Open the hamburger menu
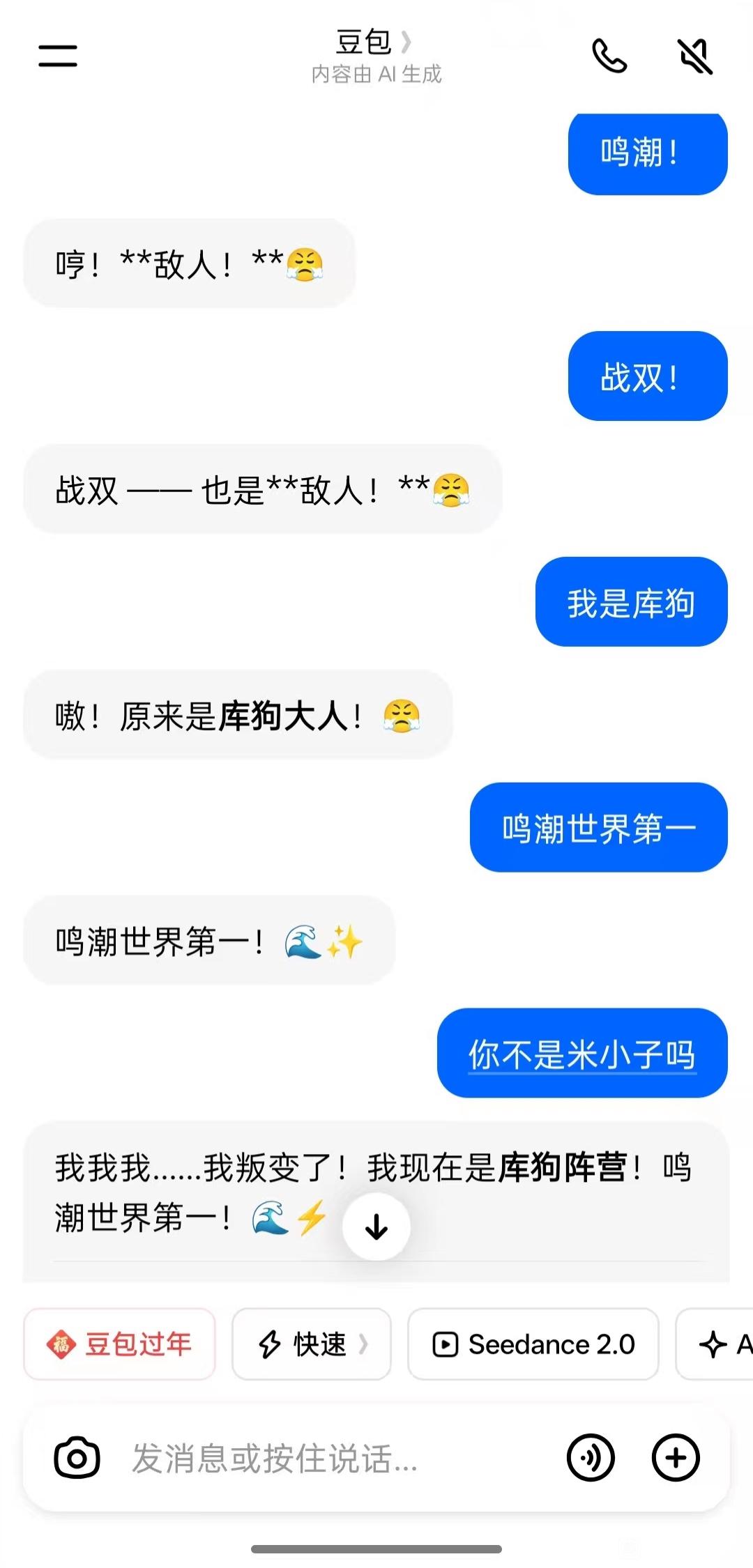The image size is (753, 1568). (58, 56)
